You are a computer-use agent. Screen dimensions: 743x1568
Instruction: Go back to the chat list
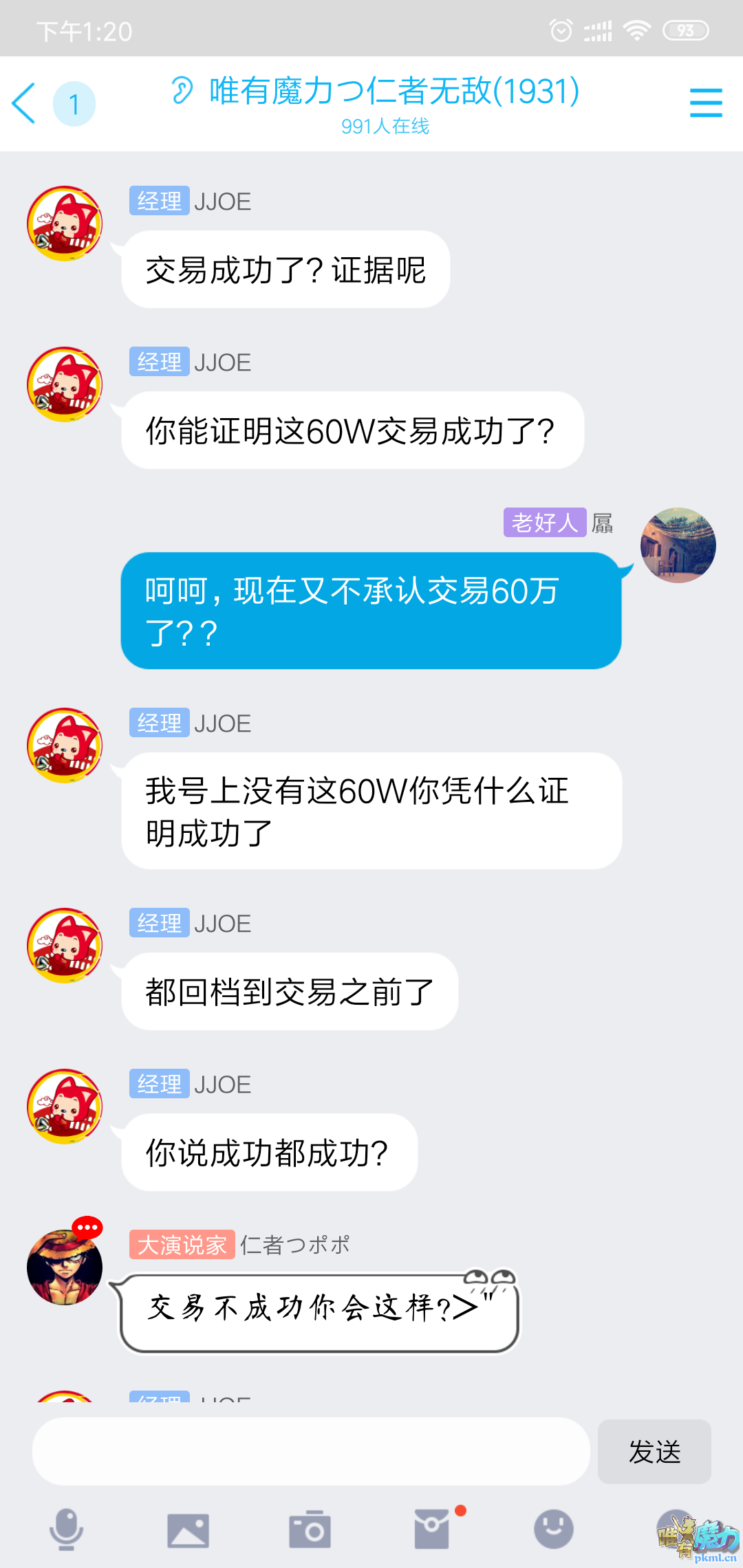[25, 103]
